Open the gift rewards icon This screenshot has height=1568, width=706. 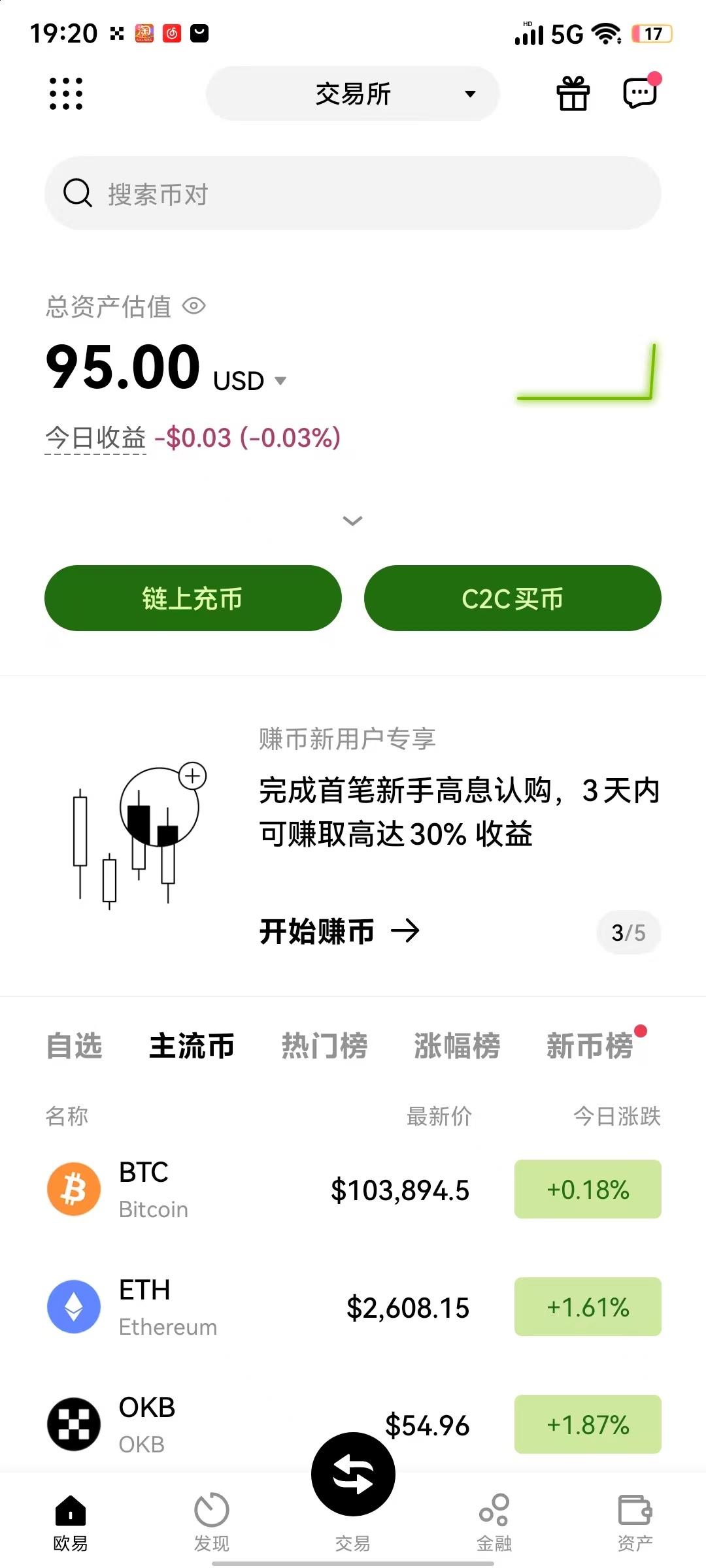tap(573, 93)
